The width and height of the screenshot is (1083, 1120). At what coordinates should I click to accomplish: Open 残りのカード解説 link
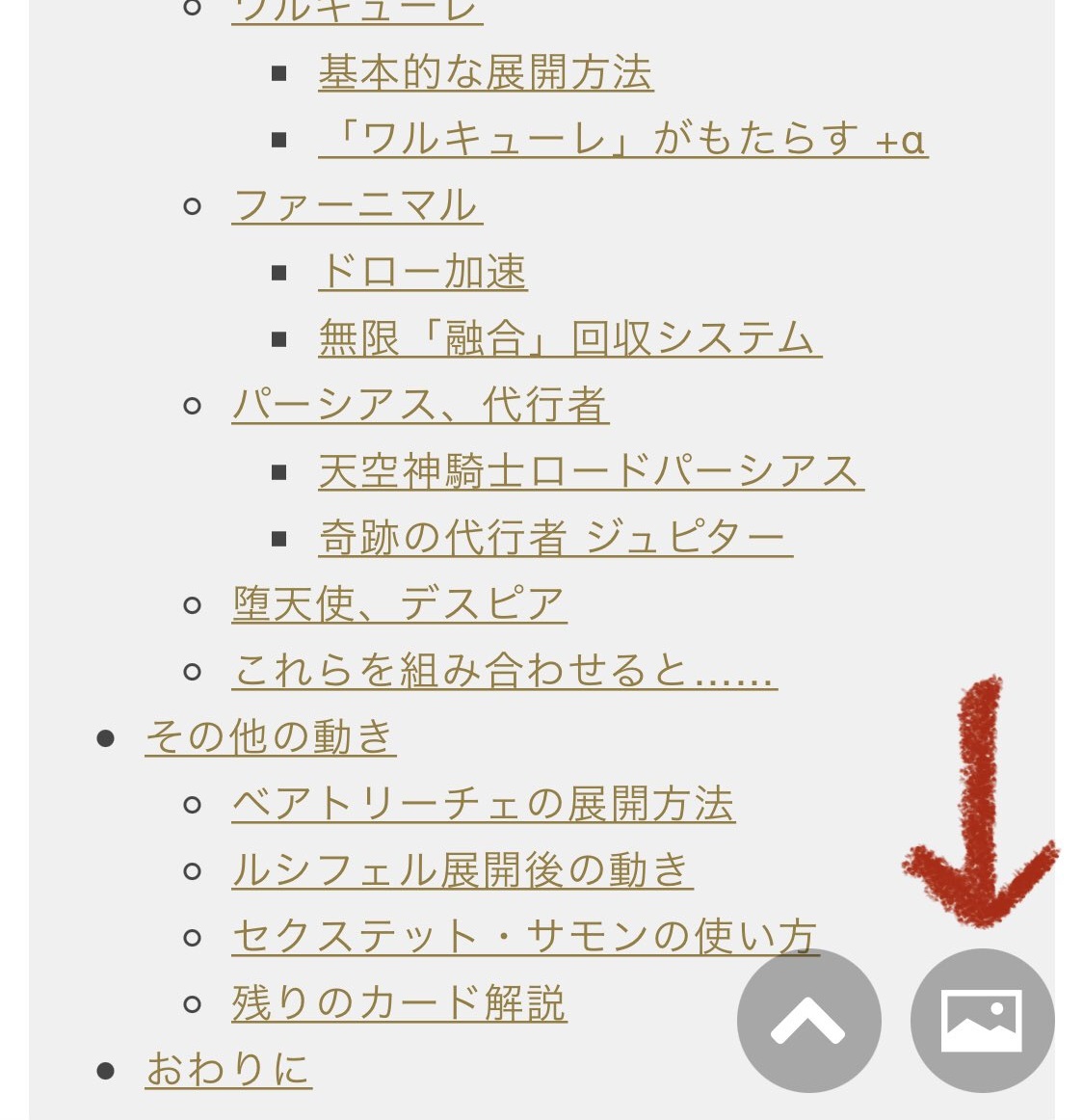[398, 1003]
